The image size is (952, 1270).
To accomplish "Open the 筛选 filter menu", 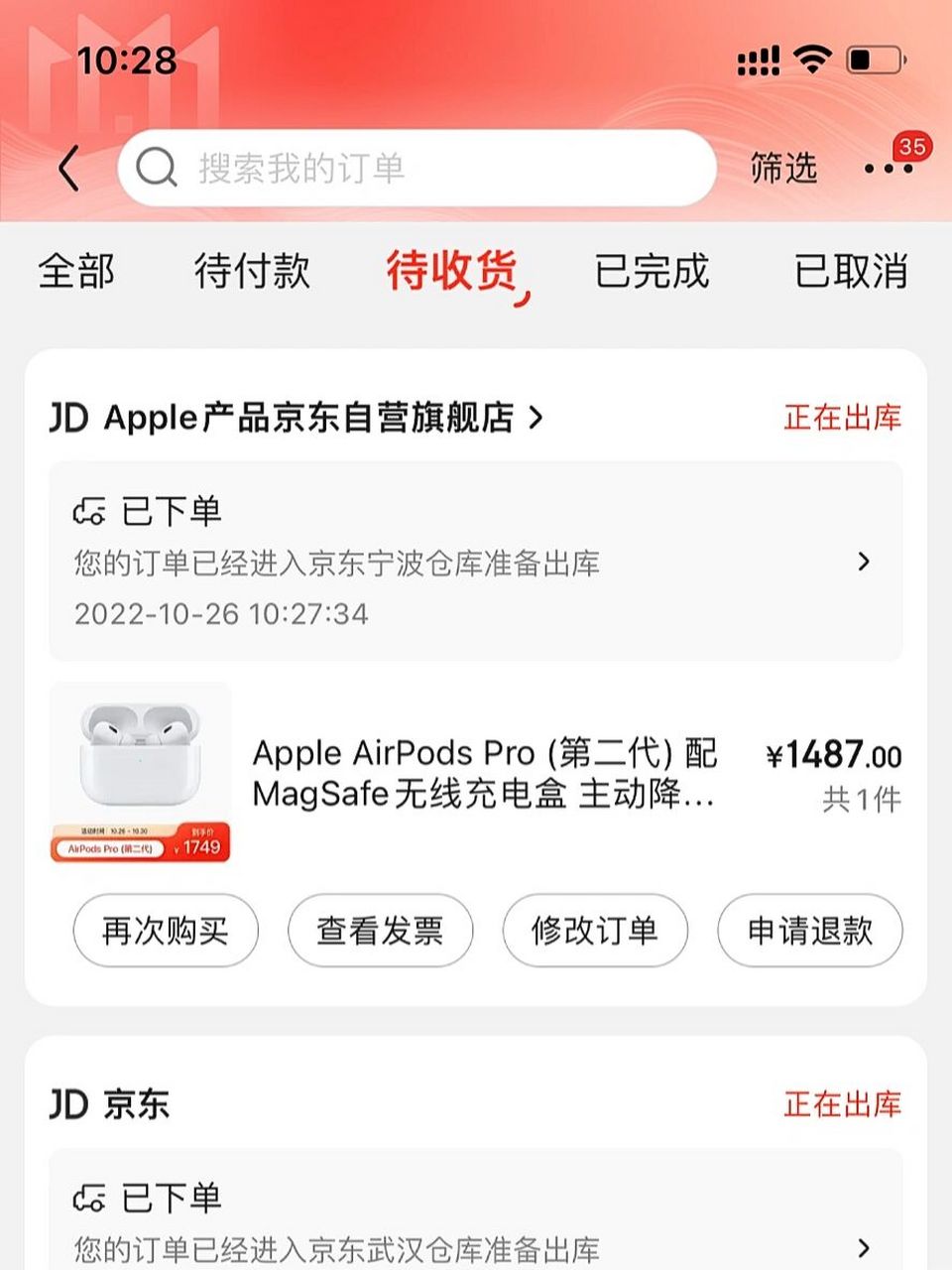I will pos(782,169).
